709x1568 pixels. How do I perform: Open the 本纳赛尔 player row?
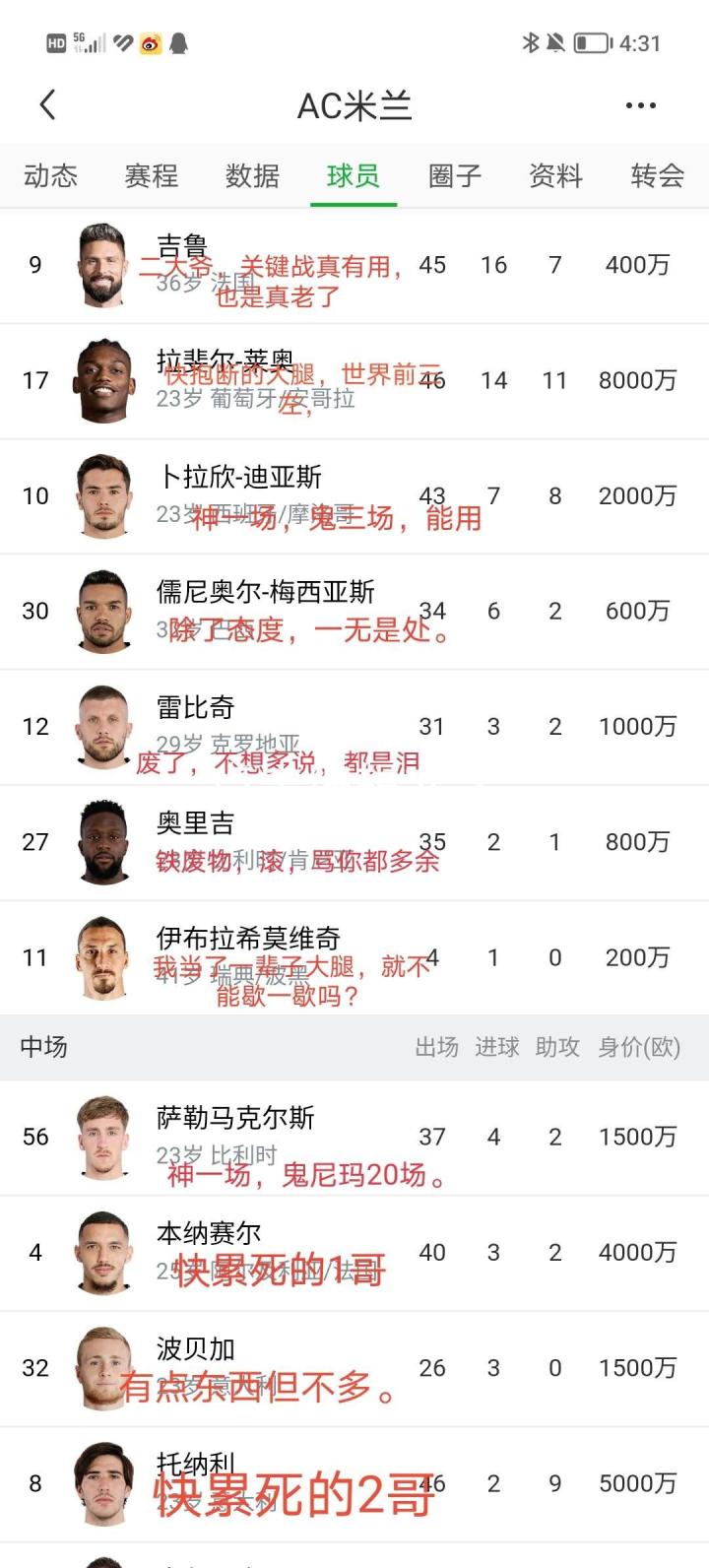tap(354, 1253)
